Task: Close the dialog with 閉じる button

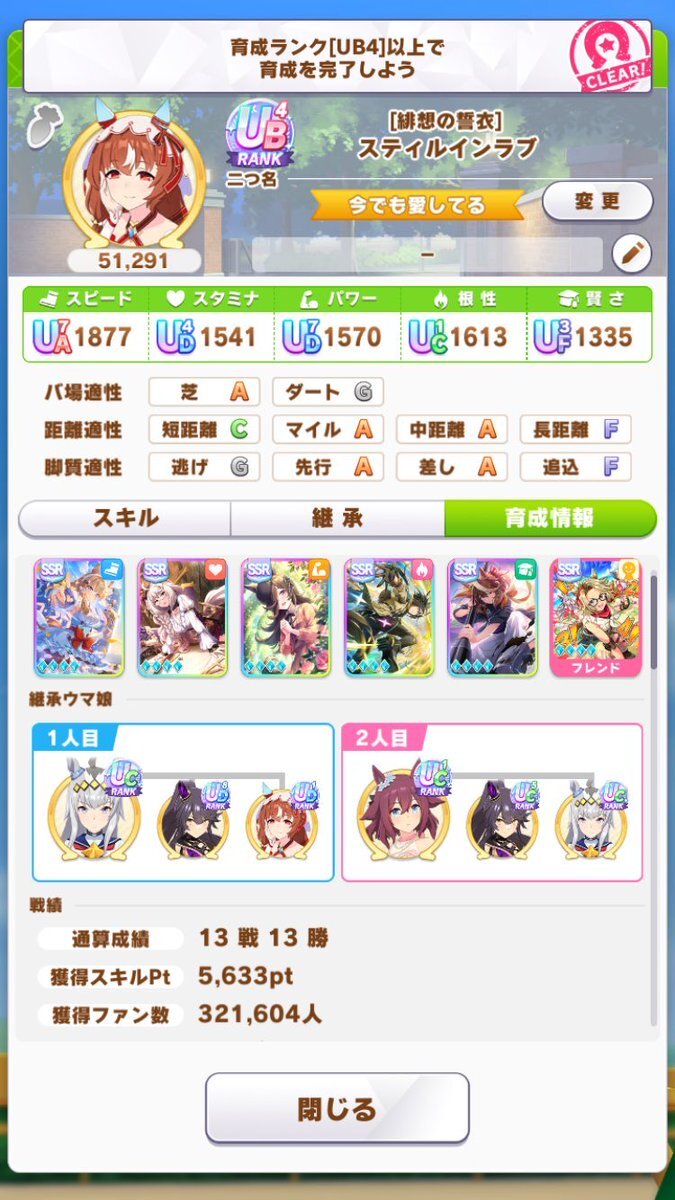Action: tap(337, 1108)
